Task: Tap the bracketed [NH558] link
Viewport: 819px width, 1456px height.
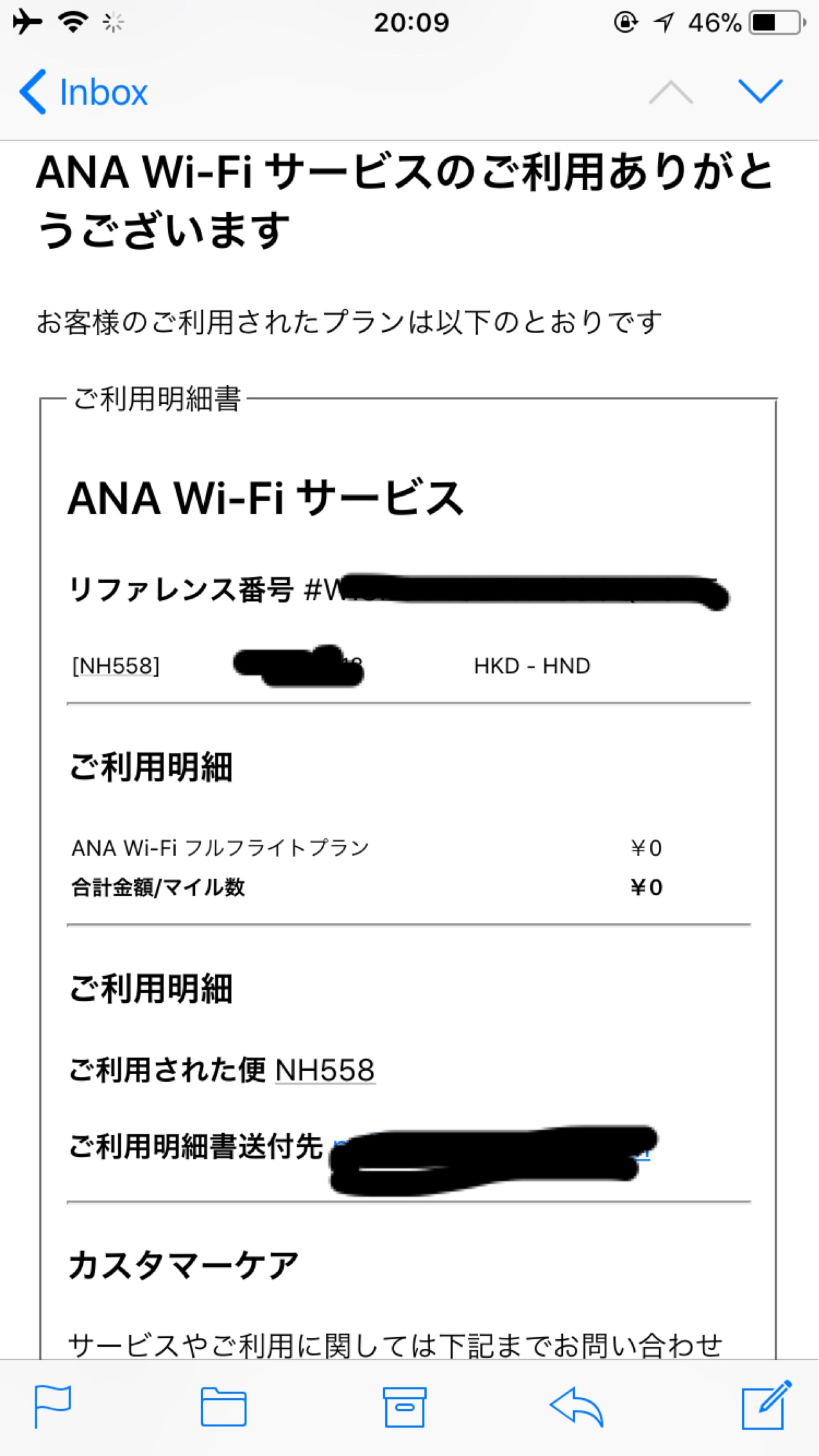Action: tap(116, 666)
